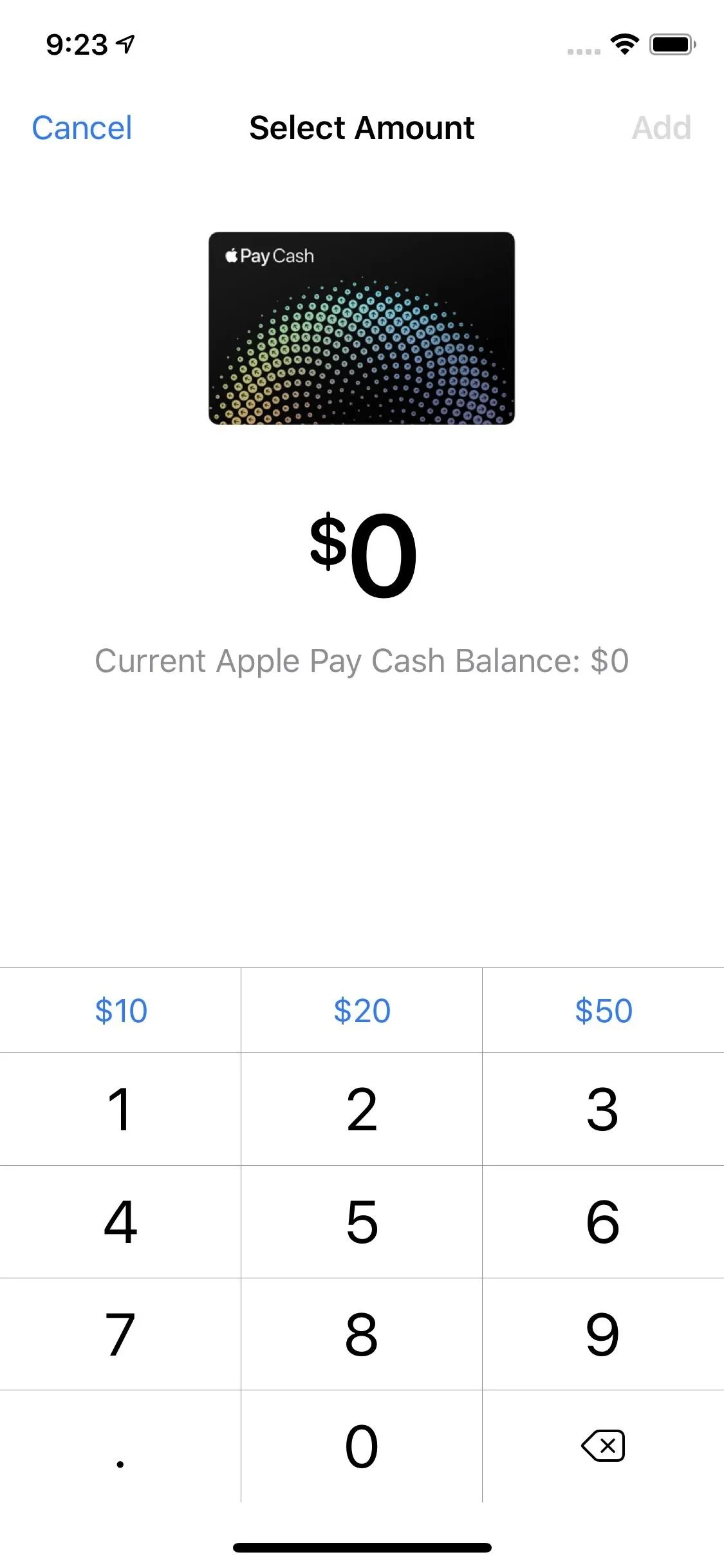724x1568 pixels.
Task: Delete the last digit with backspace
Action: coord(604,1446)
